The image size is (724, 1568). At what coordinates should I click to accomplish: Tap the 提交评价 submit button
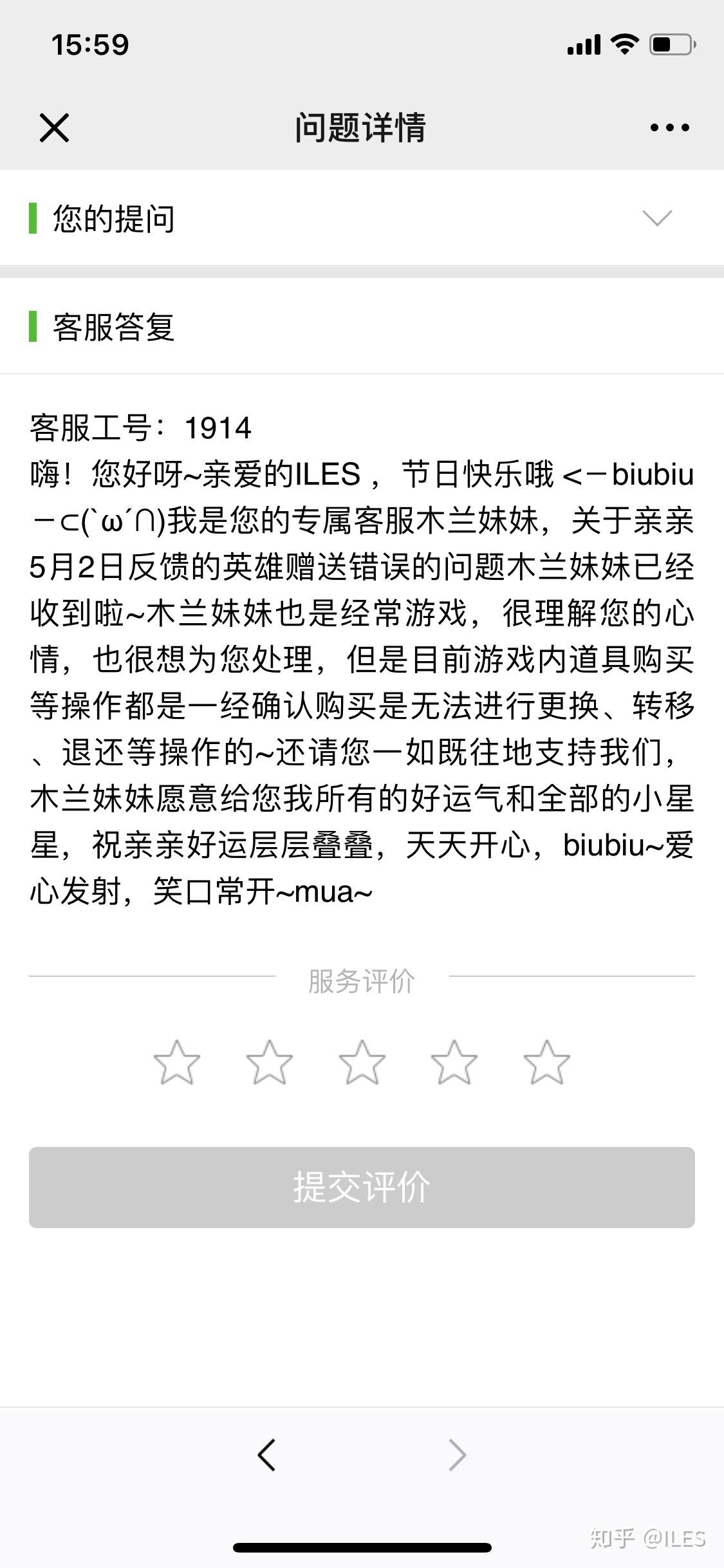pyautogui.click(x=362, y=1187)
